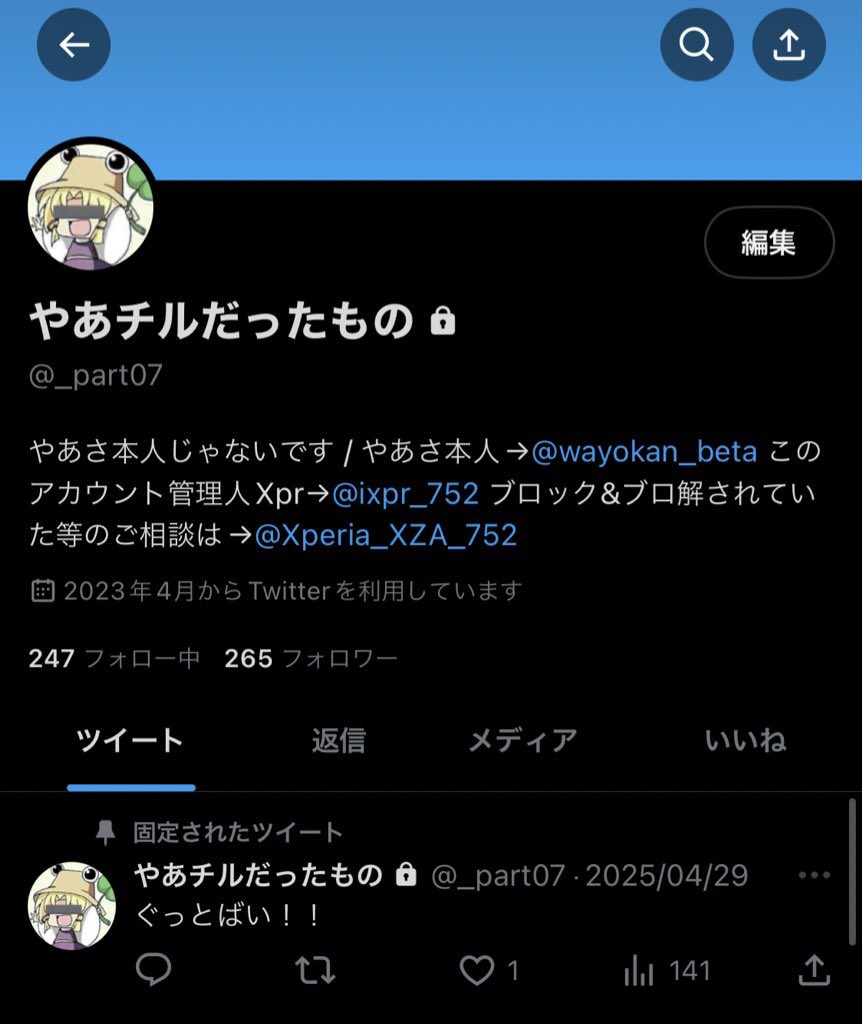Open the reply icon on the pinned tweet
The width and height of the screenshot is (862, 1024).
click(x=153, y=970)
